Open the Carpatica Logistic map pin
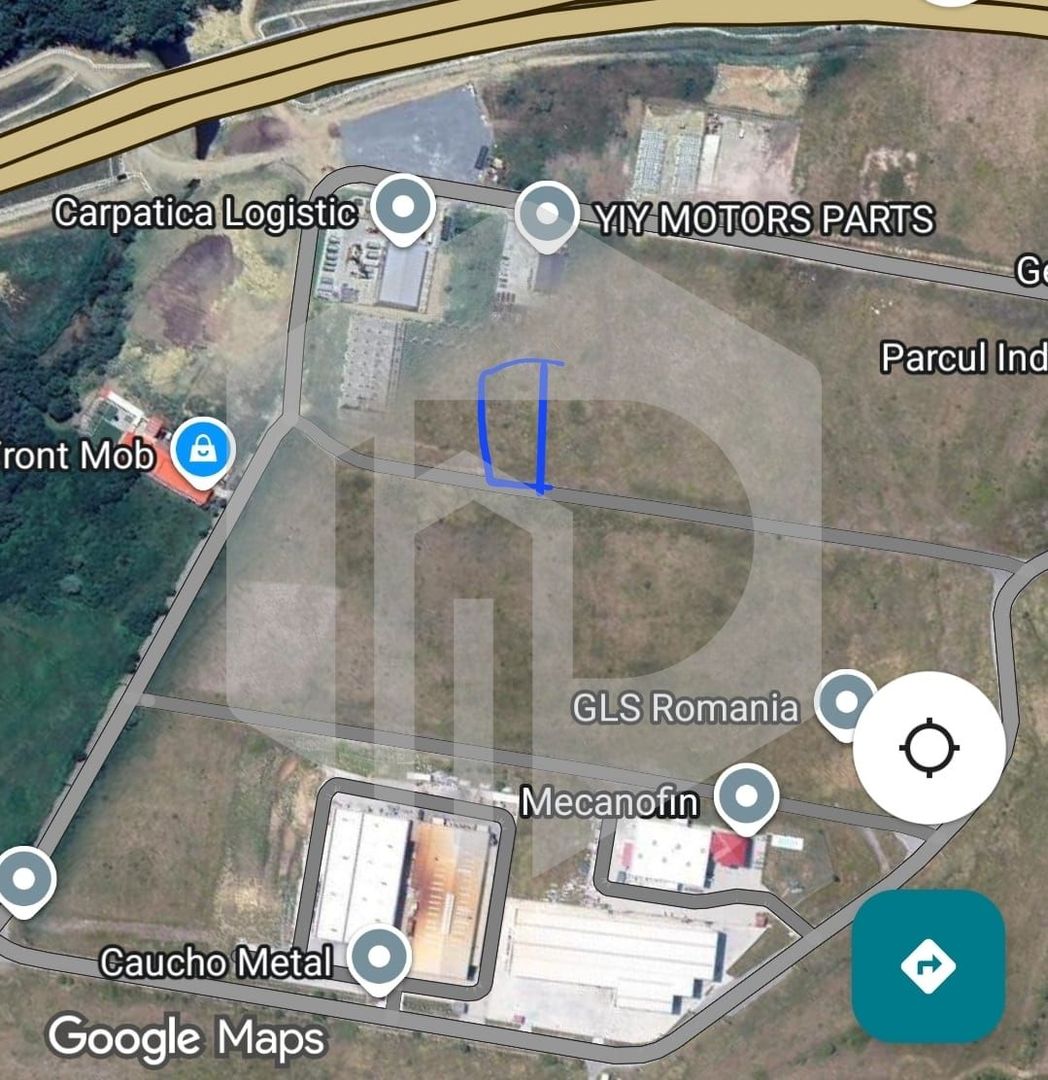The height and width of the screenshot is (1080, 1048). (x=402, y=208)
